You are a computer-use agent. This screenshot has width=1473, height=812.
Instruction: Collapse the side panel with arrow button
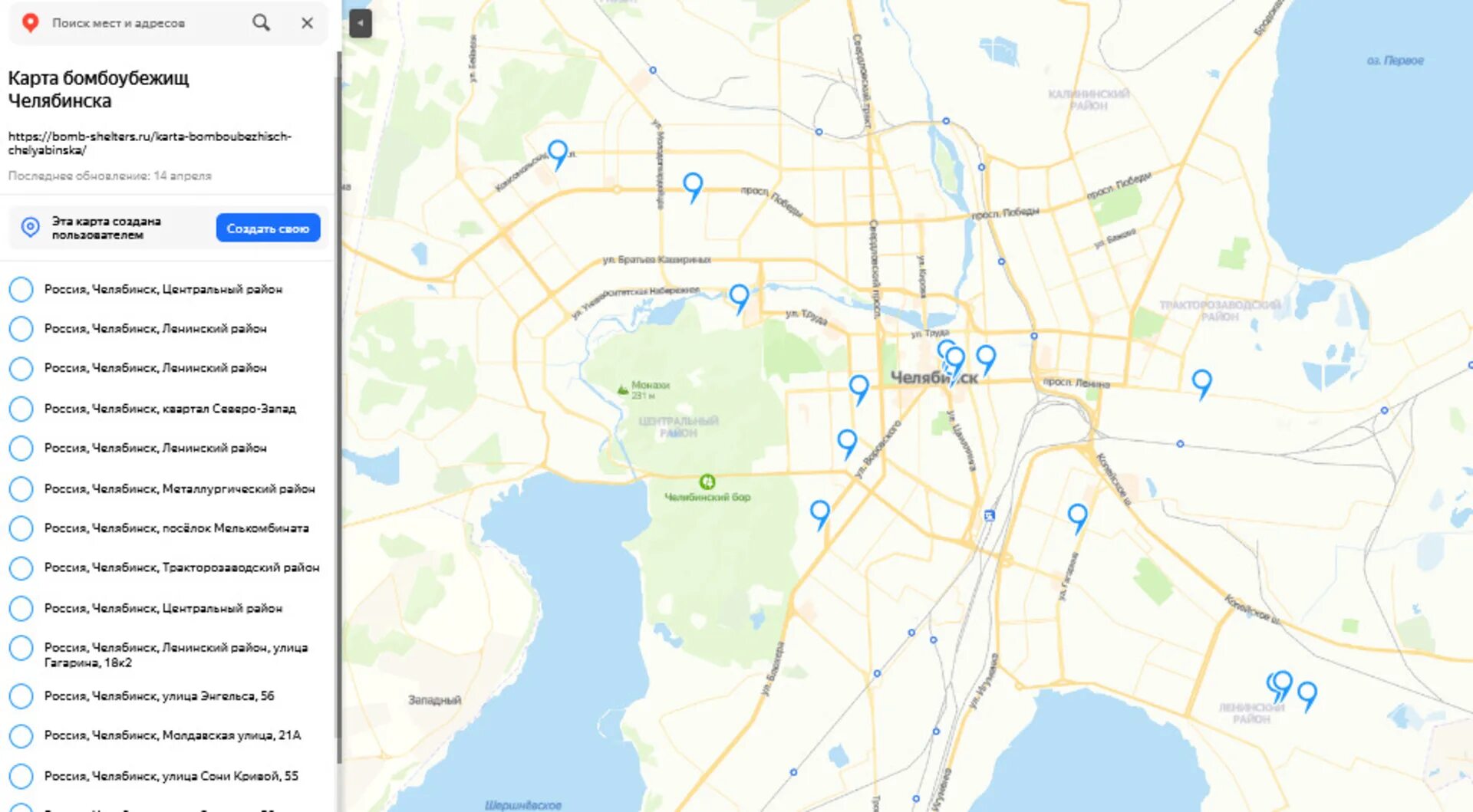click(x=361, y=23)
